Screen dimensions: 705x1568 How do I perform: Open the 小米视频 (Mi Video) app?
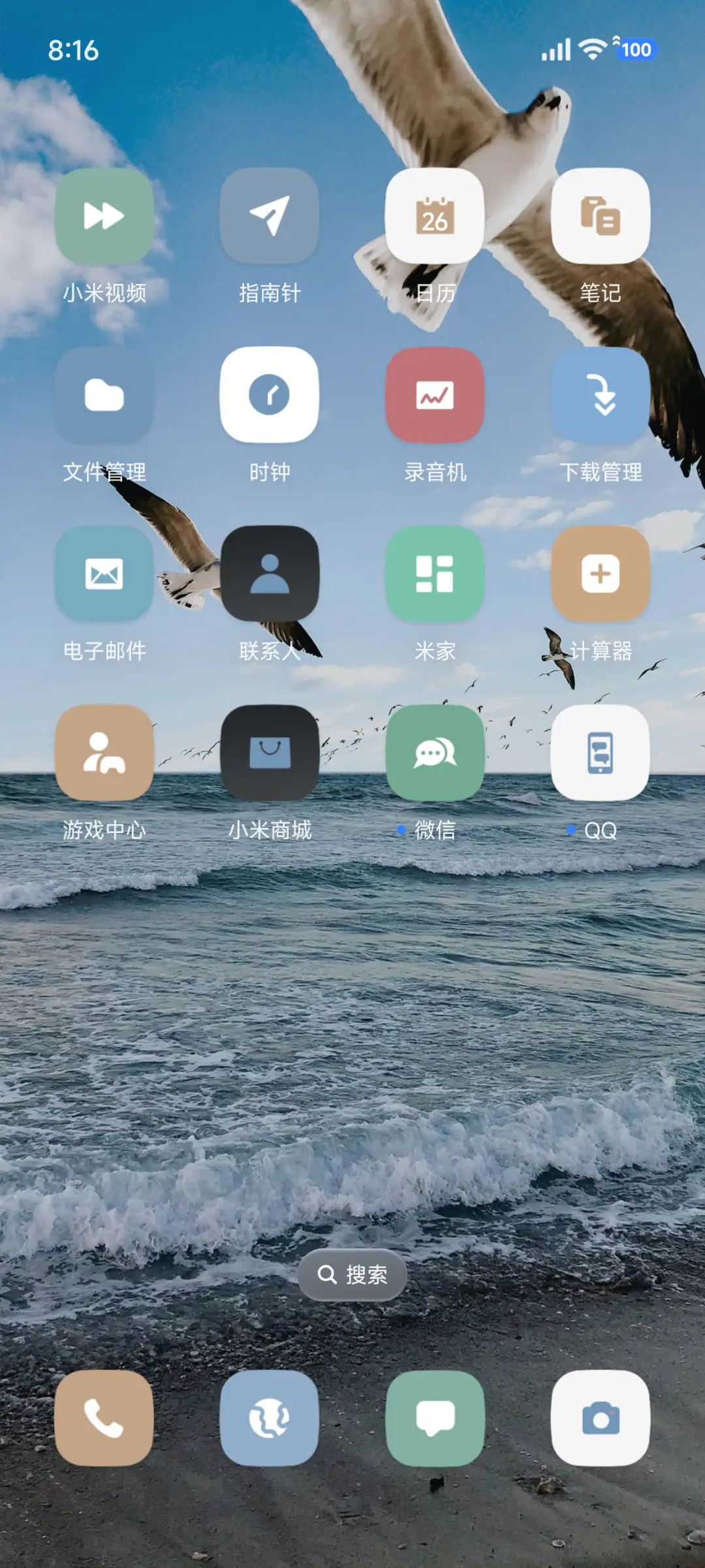[x=104, y=219]
